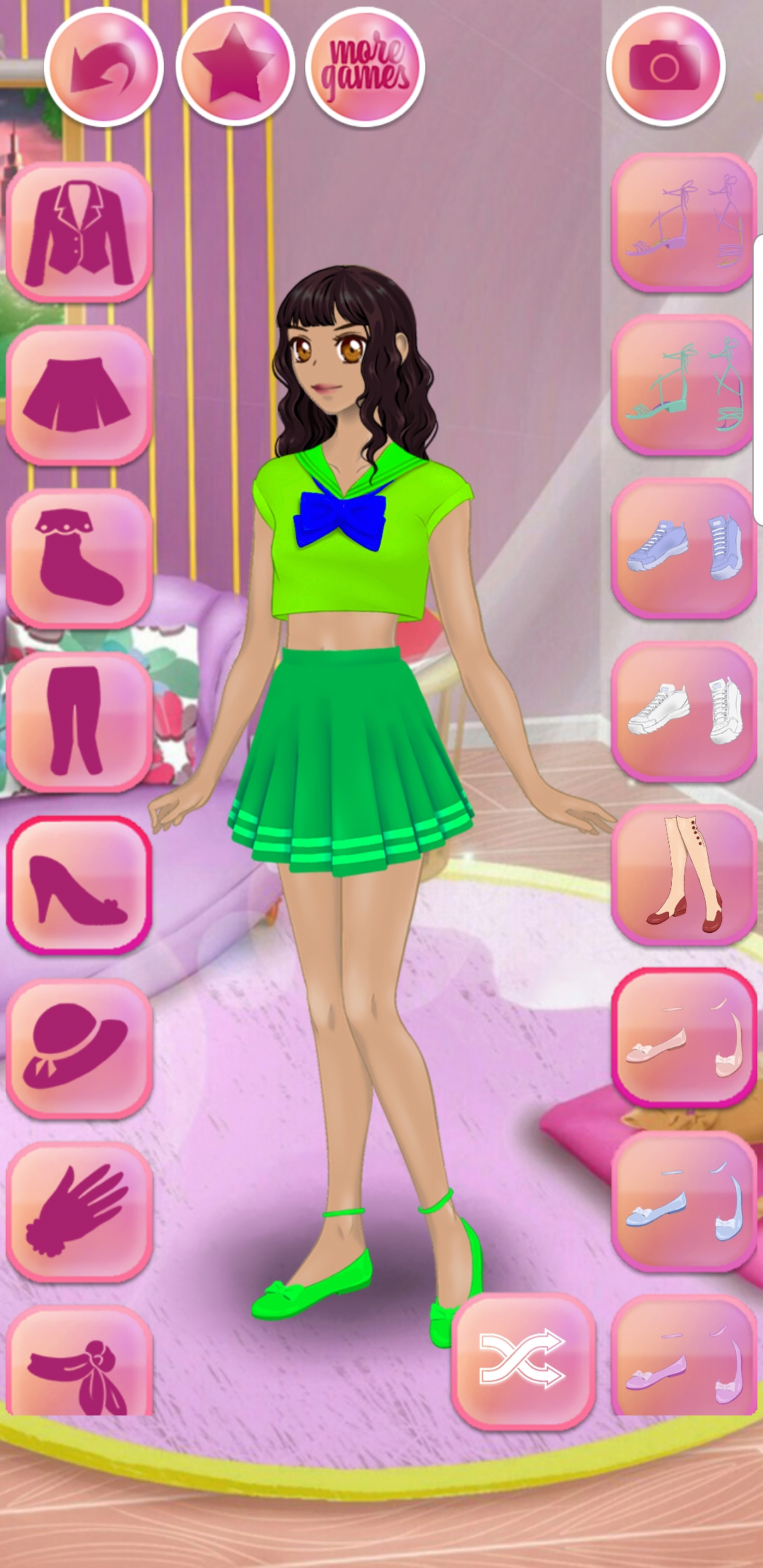Viewport: 763px width, 1568px height.
Task: Pick the teal lace-up sandals
Action: [x=684, y=385]
